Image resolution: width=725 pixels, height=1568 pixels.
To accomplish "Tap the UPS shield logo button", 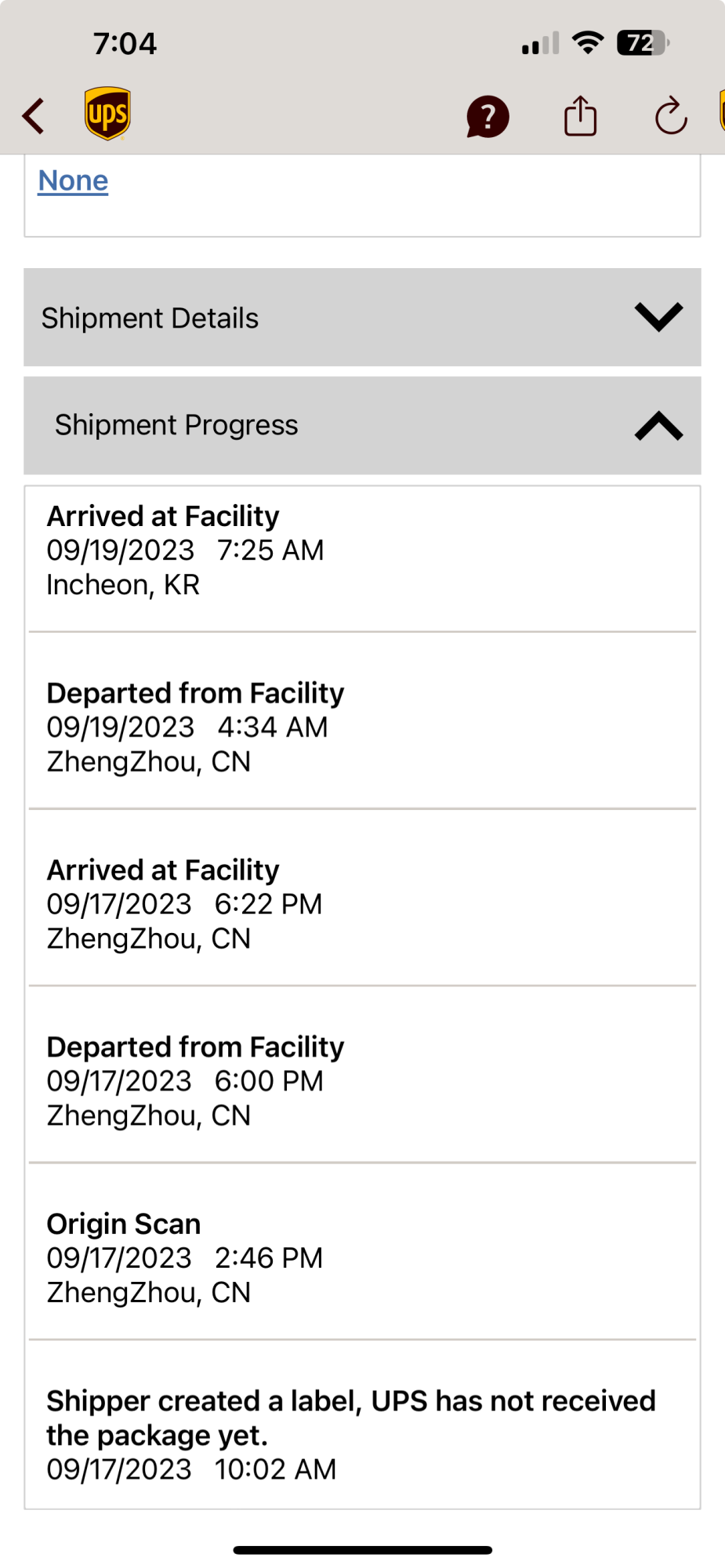I will (107, 114).
